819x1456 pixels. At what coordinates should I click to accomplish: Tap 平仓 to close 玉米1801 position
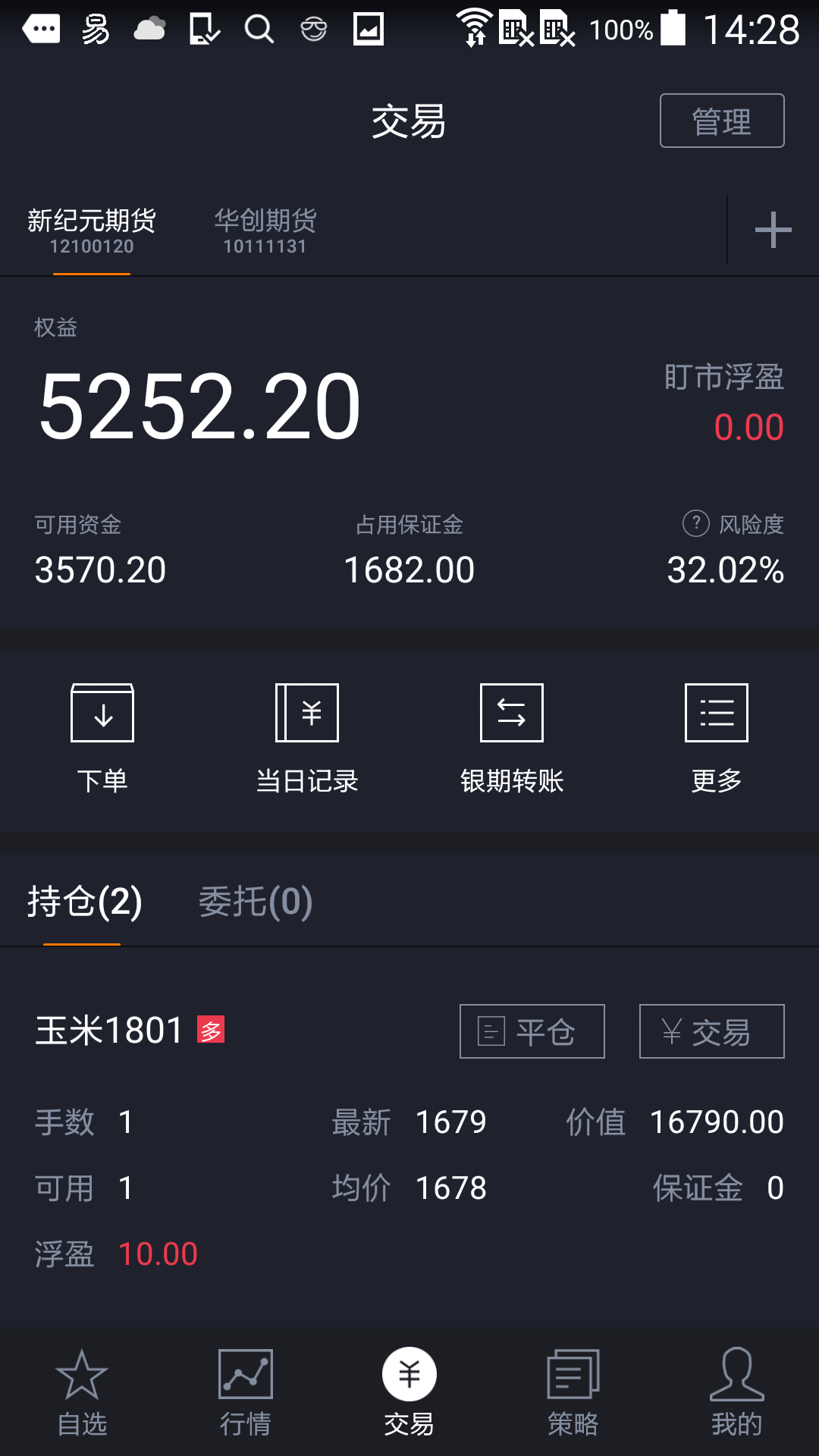tap(532, 1031)
